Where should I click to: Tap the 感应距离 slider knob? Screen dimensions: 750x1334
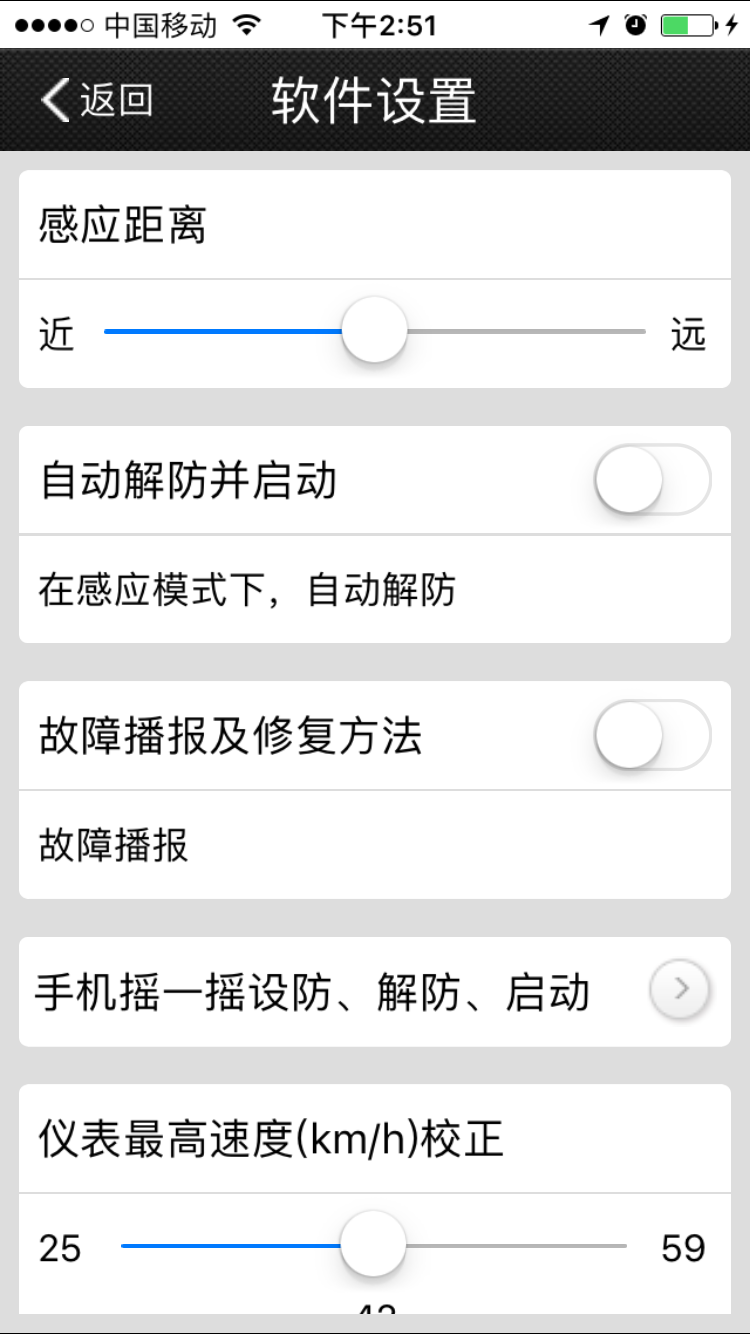374,330
